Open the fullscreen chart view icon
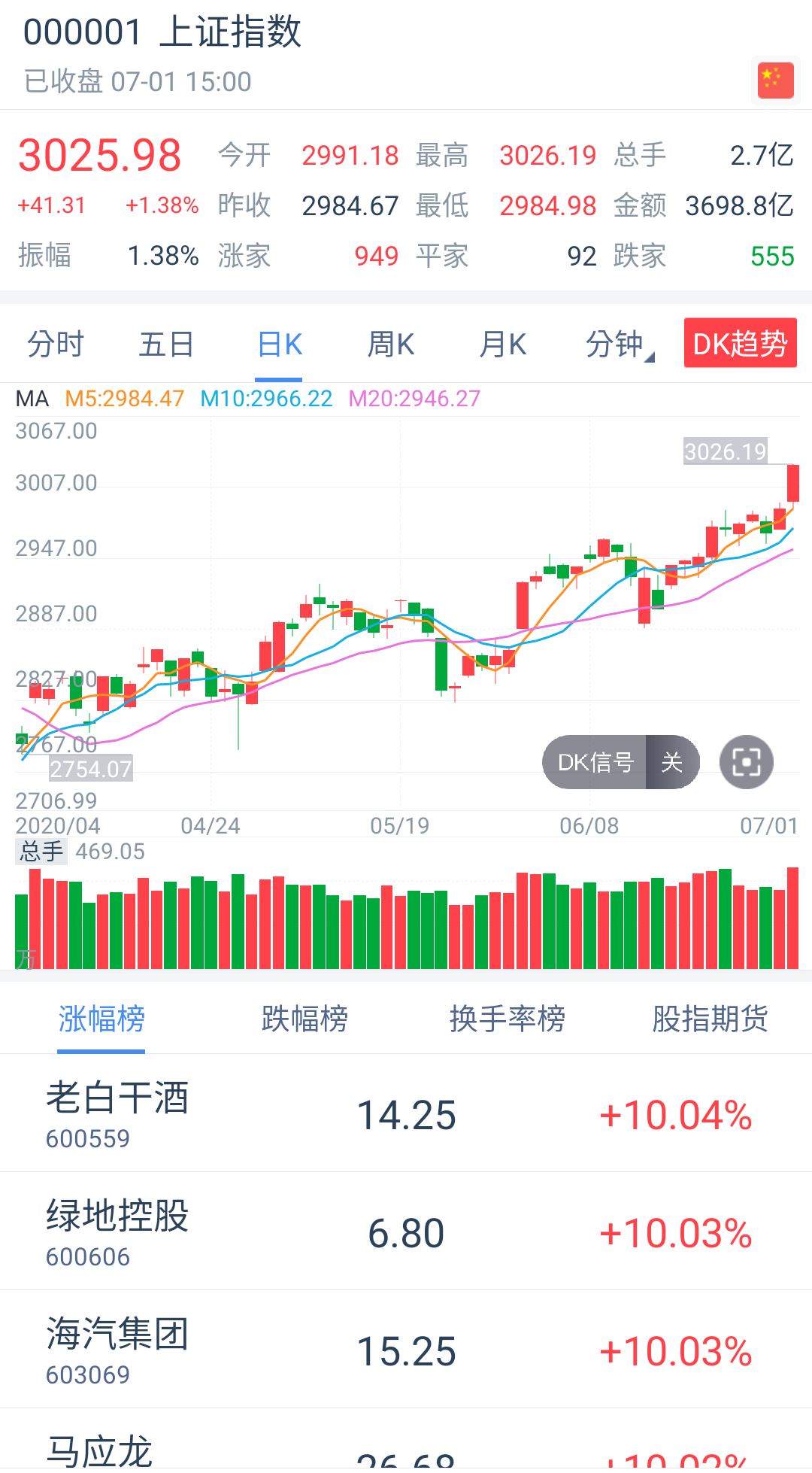The height and width of the screenshot is (1473, 812). (747, 762)
